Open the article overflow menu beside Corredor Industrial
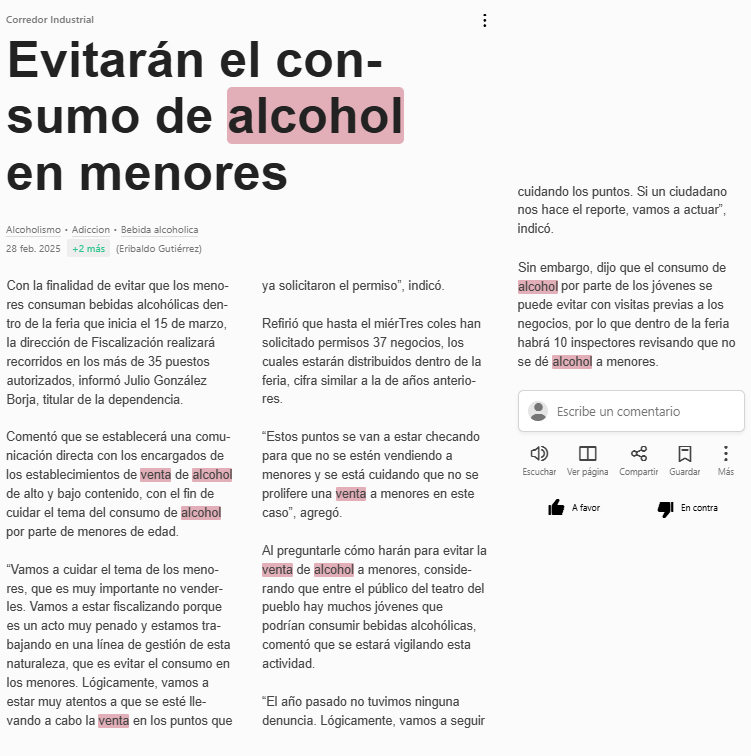This screenshot has height=756, width=751. (x=484, y=20)
